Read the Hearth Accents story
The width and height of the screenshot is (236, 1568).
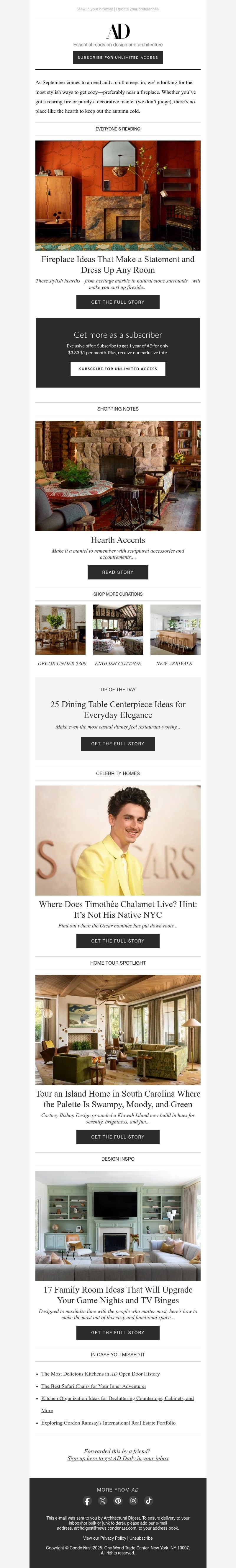117,572
